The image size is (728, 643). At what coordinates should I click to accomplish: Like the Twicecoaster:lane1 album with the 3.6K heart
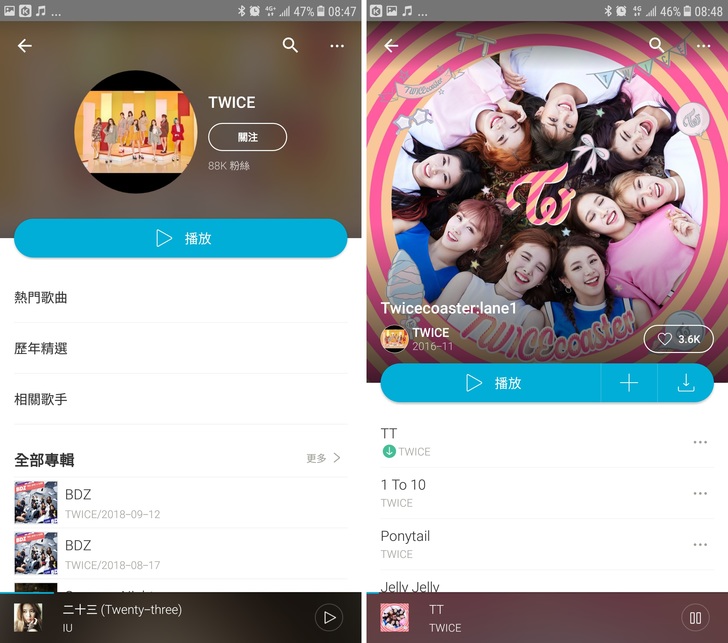point(678,339)
